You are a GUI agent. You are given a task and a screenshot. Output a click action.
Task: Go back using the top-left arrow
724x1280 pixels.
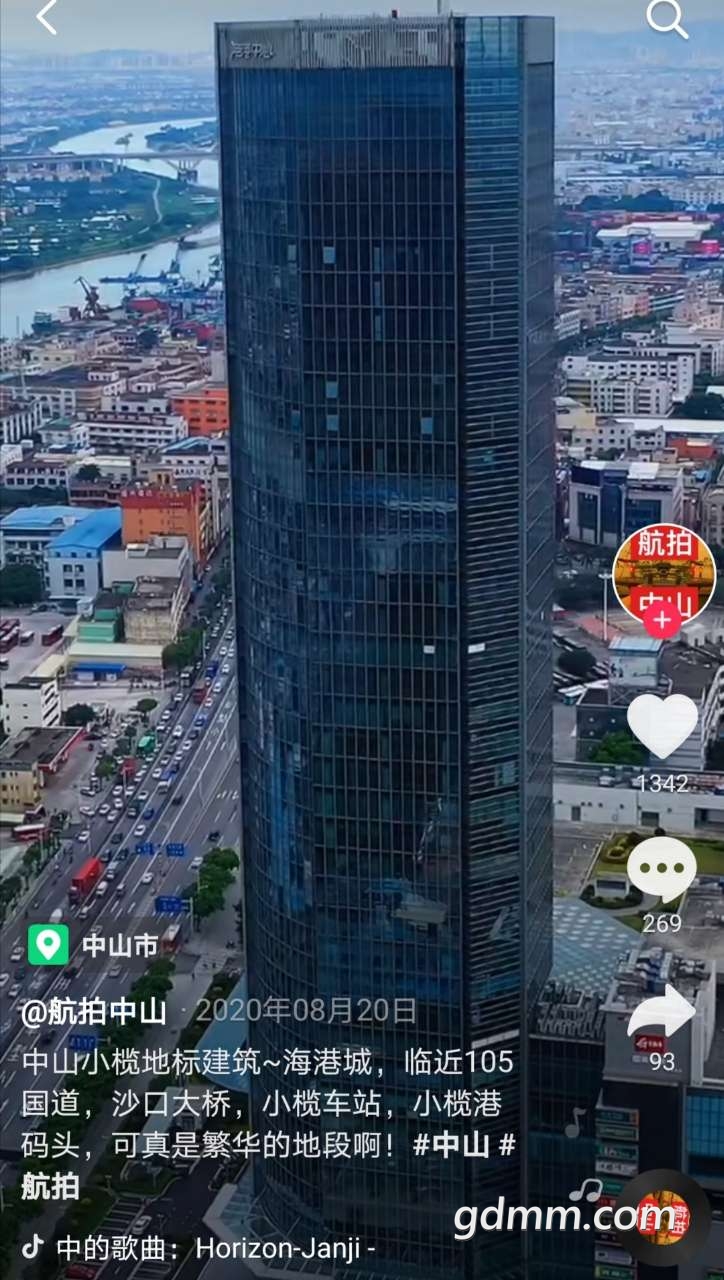coord(47,17)
